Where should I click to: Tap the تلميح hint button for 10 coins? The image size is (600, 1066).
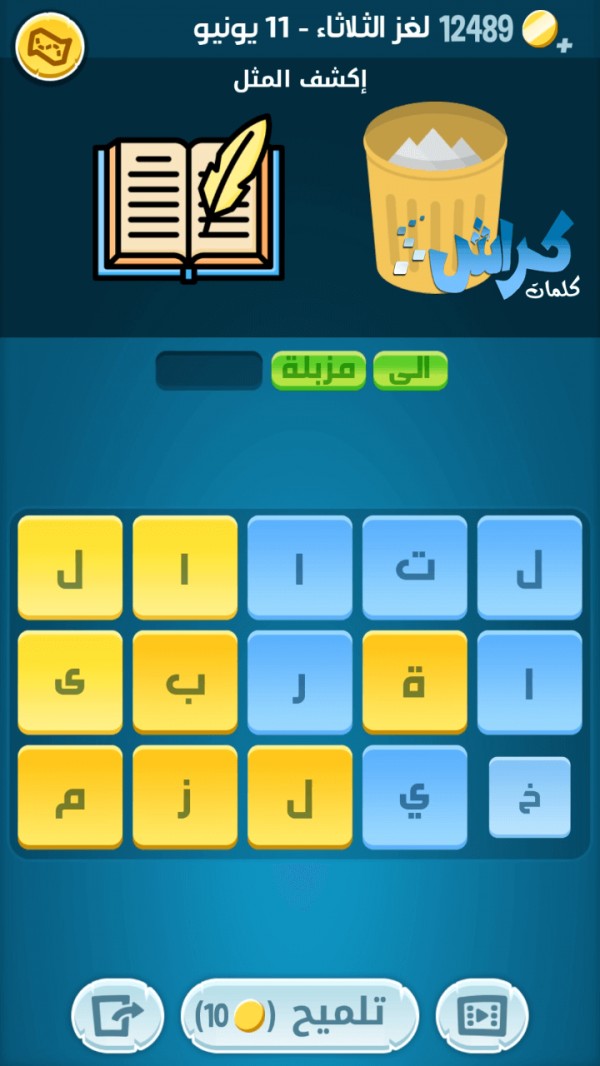point(299,1016)
